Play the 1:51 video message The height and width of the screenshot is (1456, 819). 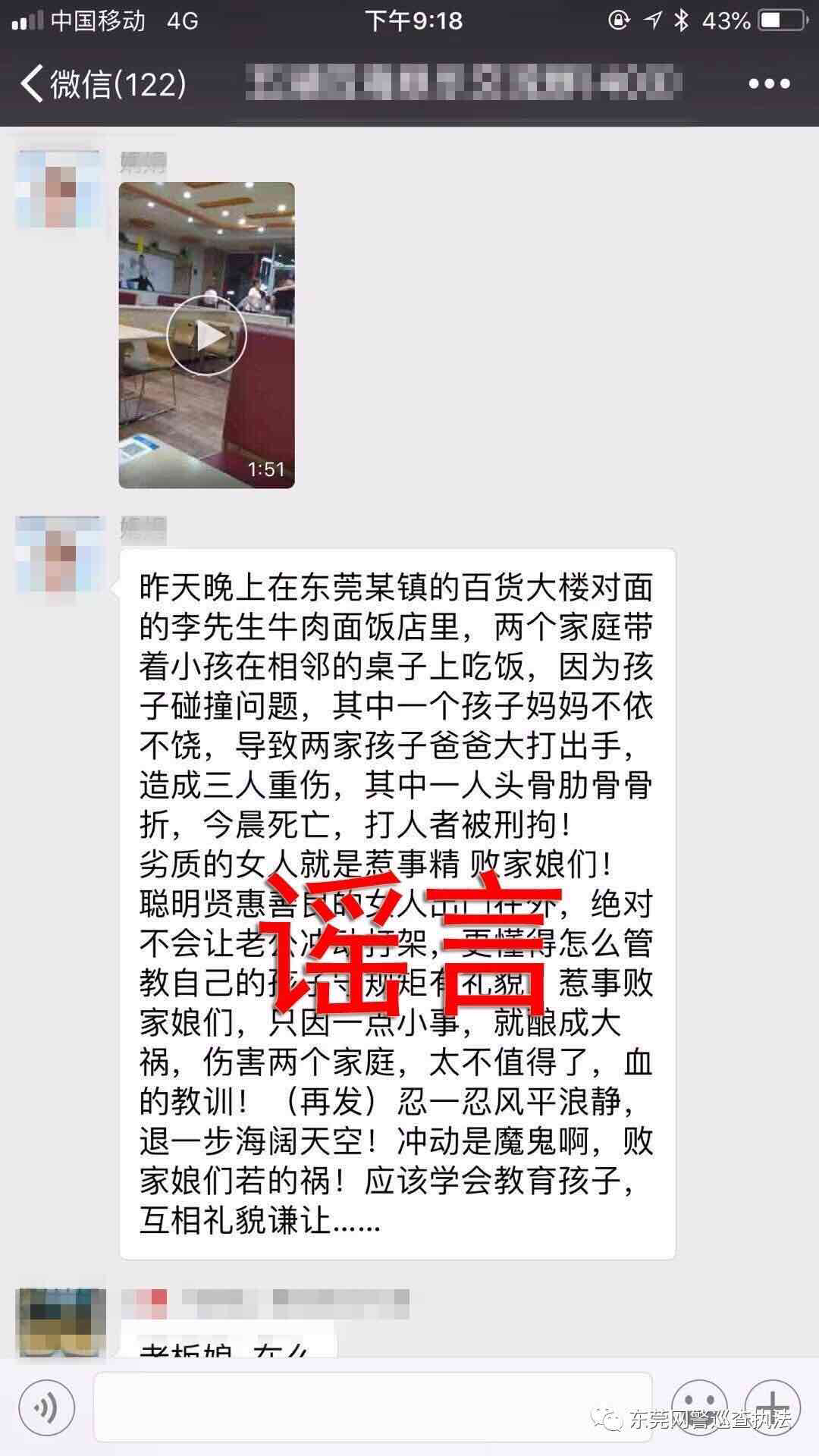[206, 335]
